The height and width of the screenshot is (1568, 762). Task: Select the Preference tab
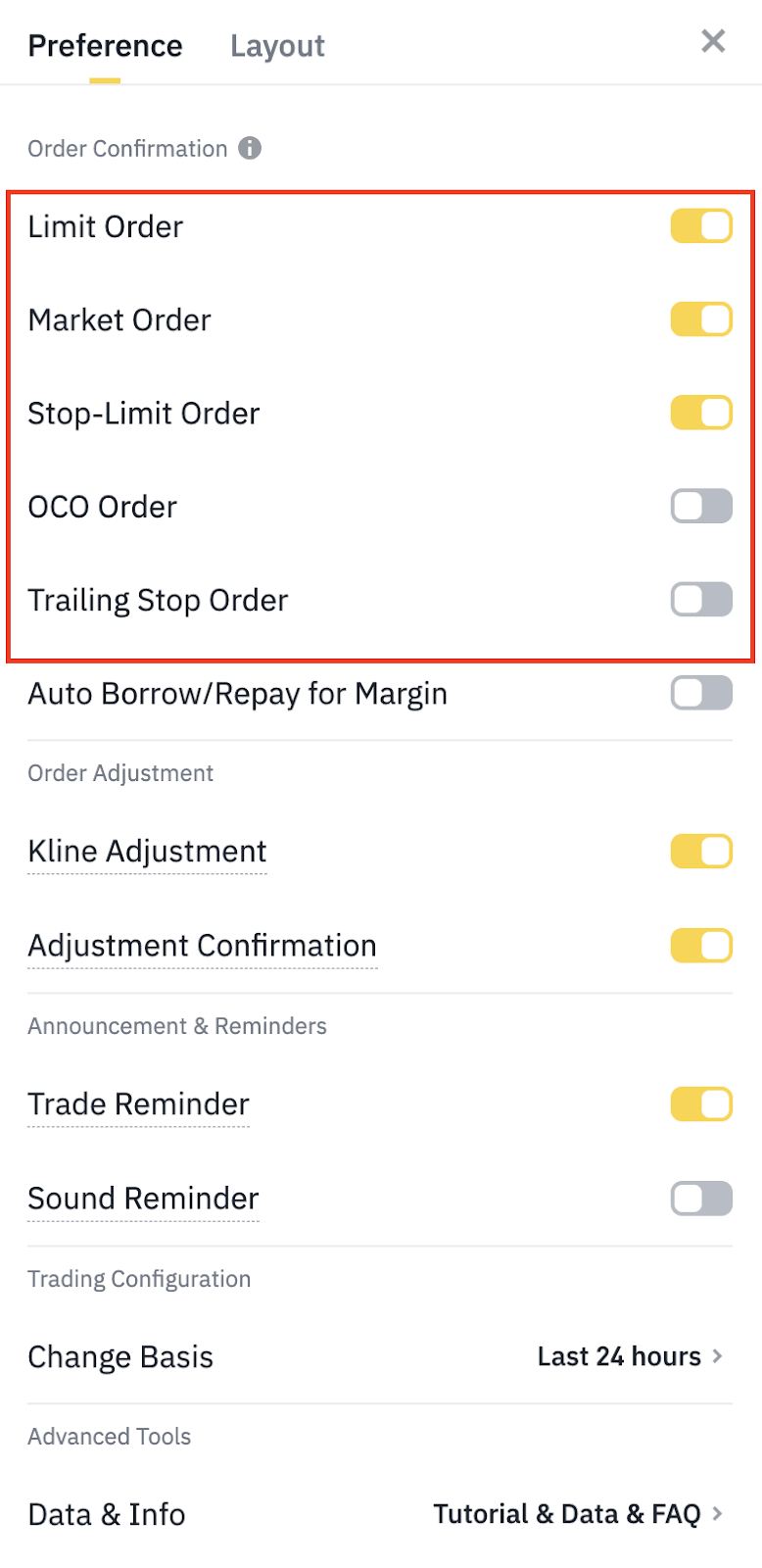click(x=105, y=46)
